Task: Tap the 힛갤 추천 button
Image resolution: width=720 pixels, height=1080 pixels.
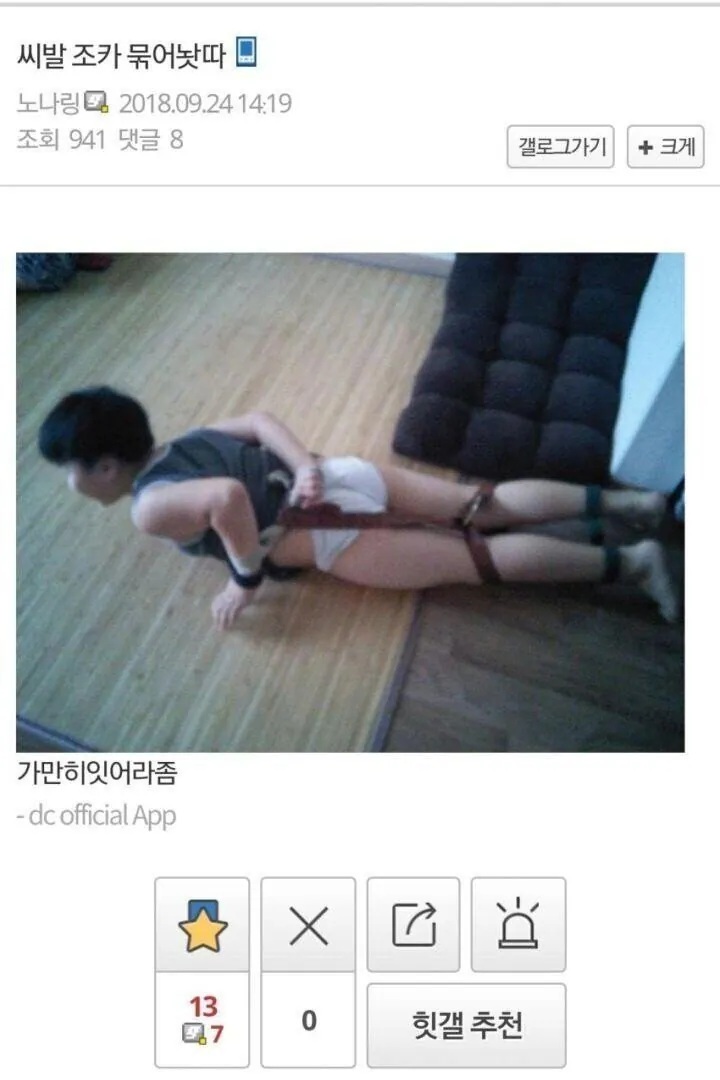Action: pos(466,1024)
